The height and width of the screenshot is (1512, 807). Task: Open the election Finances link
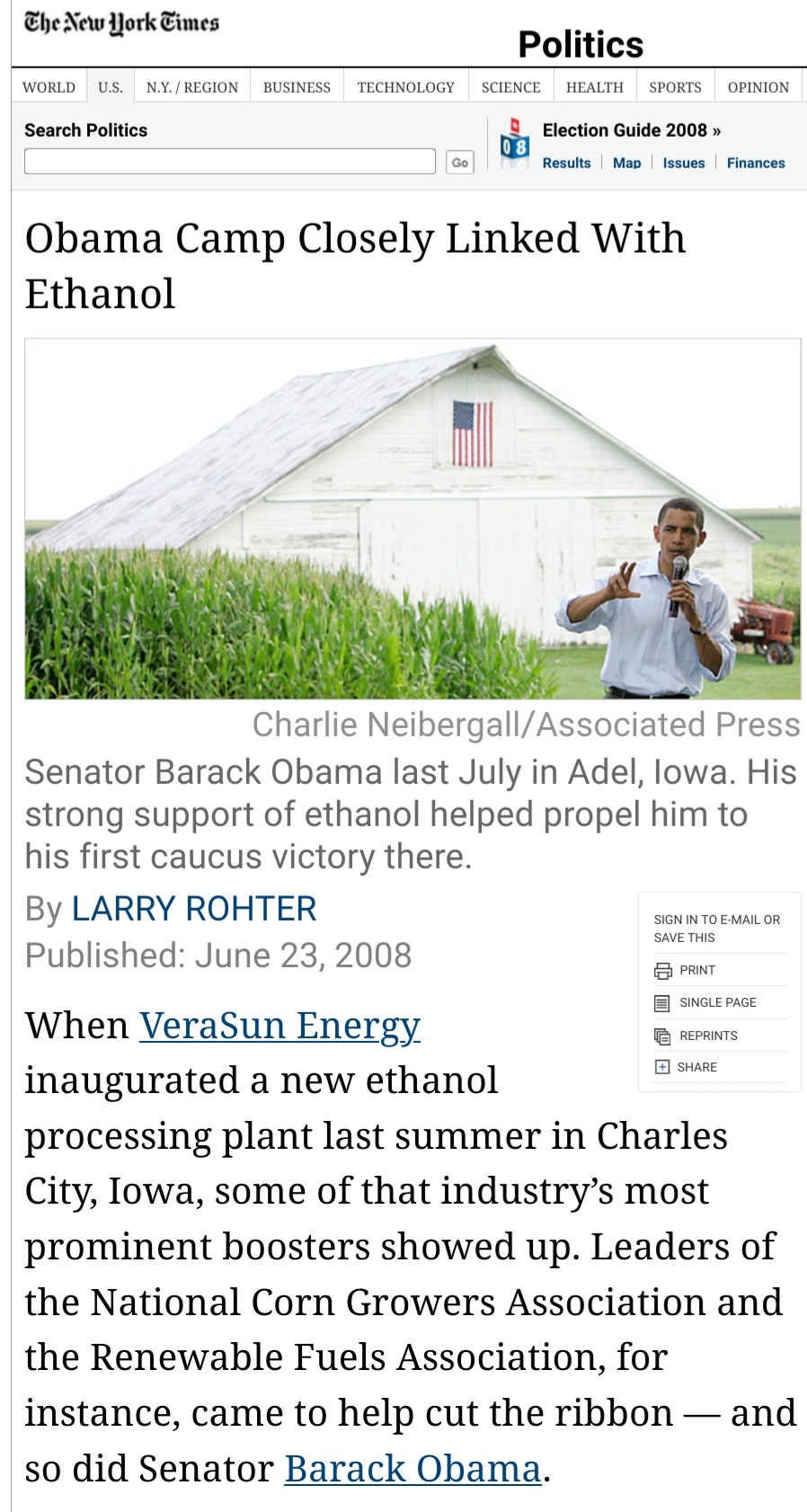pos(756,163)
